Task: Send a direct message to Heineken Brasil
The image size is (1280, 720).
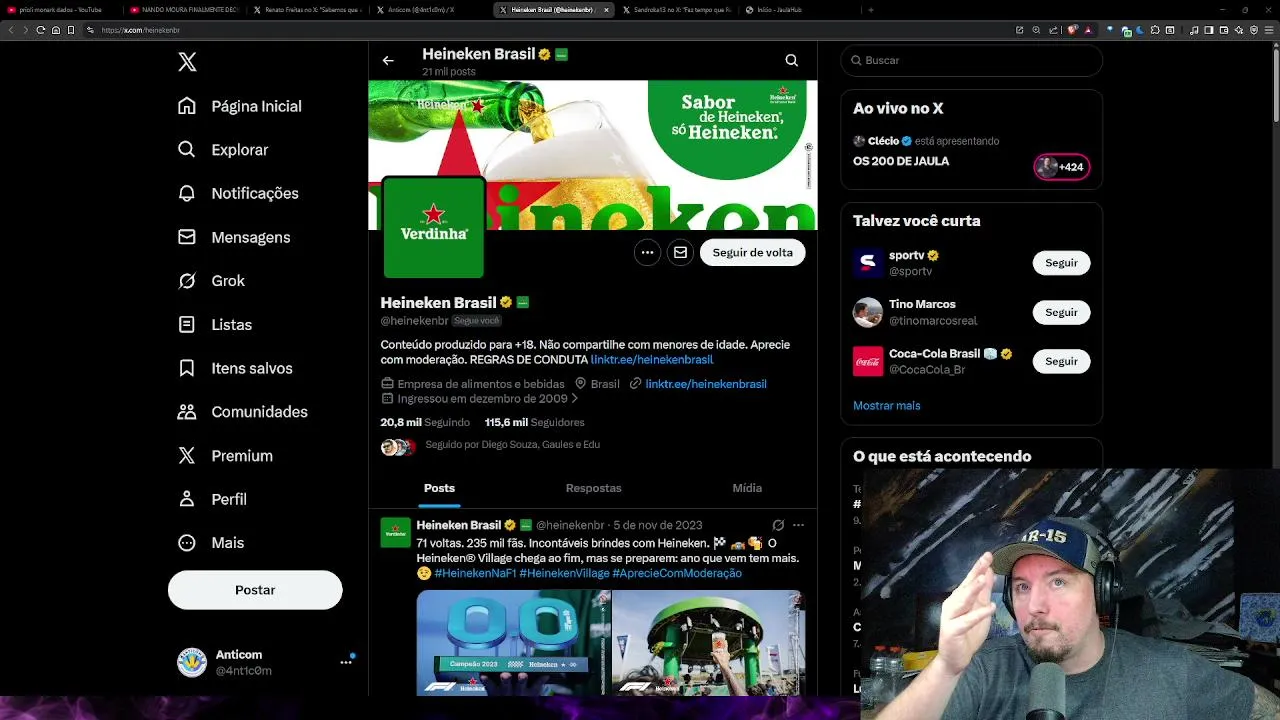Action: pos(680,253)
